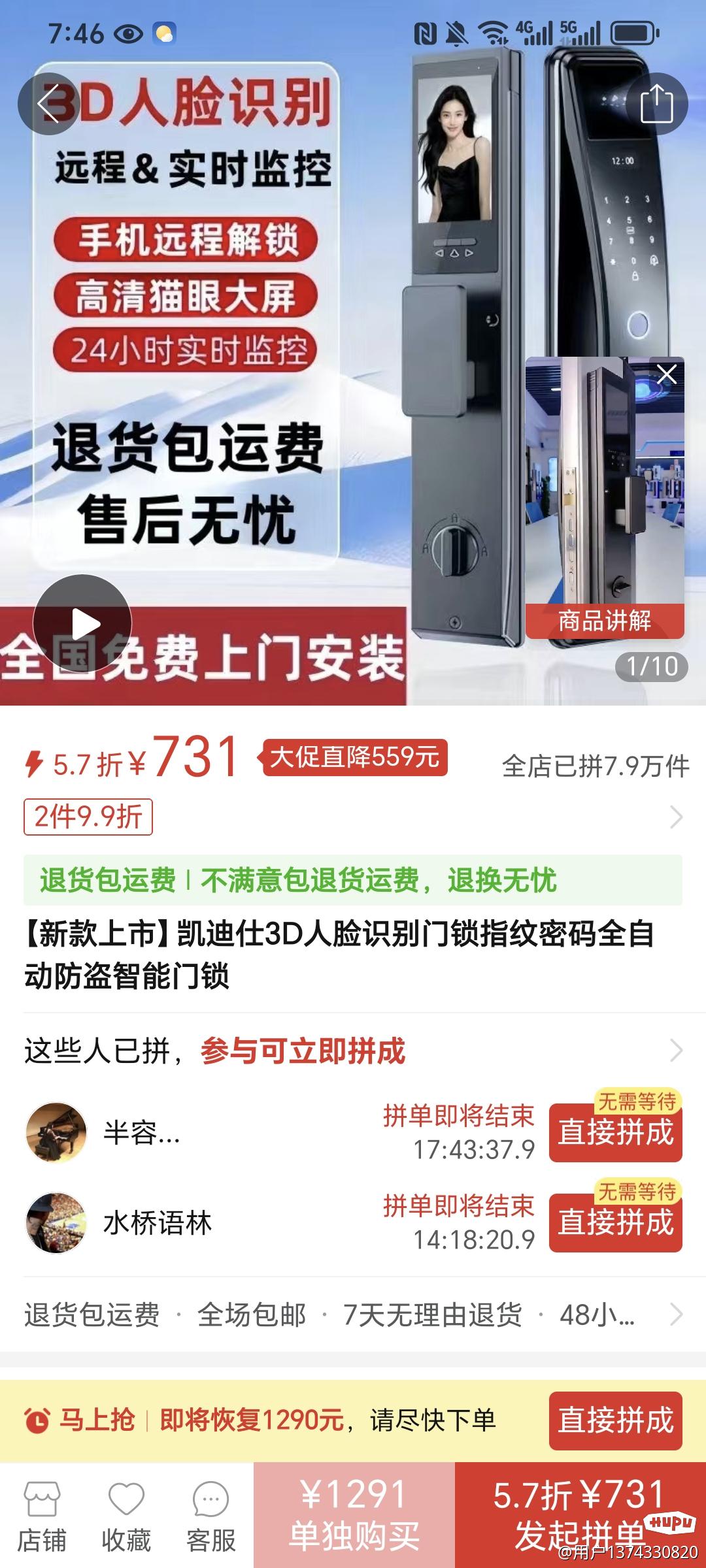
Task: Close the 商品讲解 floating video
Action: [x=666, y=374]
